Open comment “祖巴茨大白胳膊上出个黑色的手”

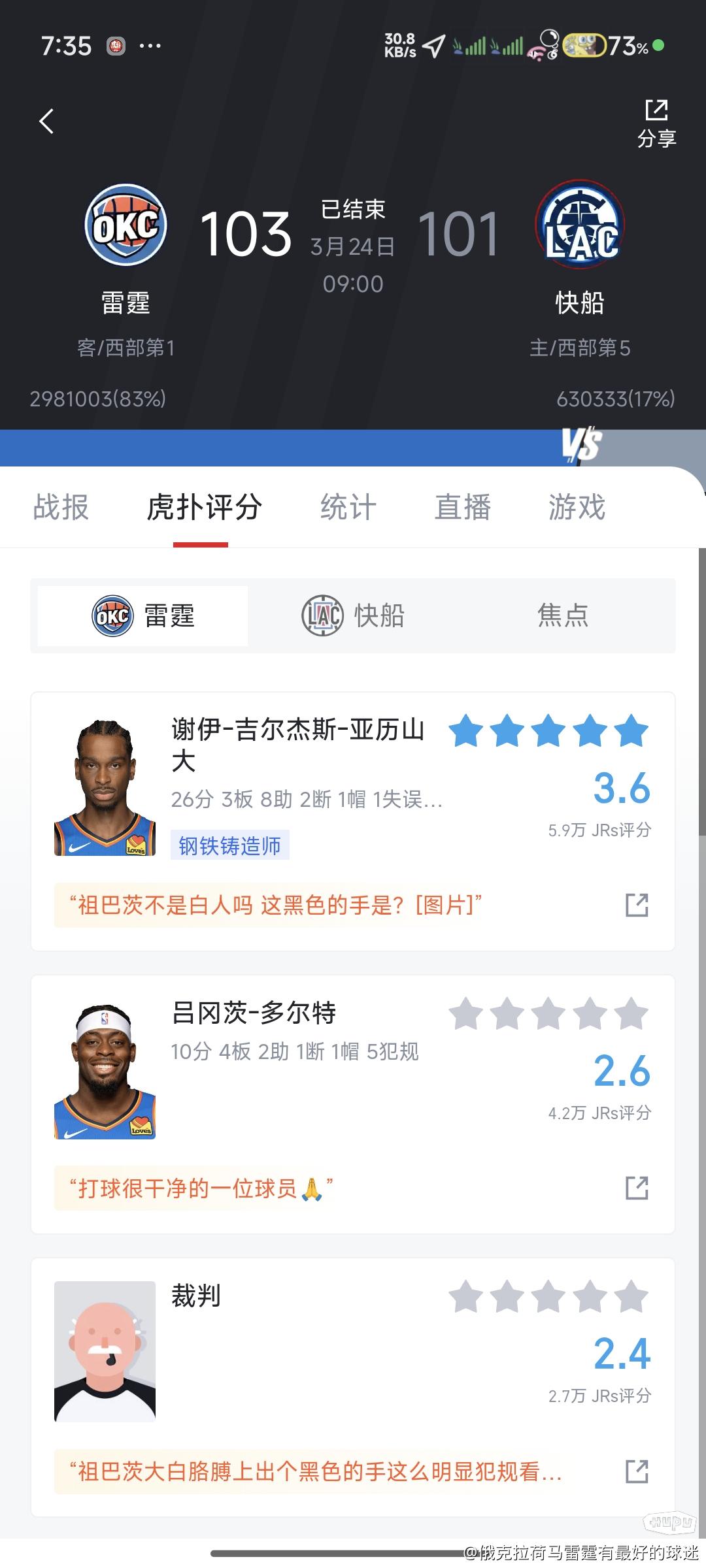tap(315, 1471)
